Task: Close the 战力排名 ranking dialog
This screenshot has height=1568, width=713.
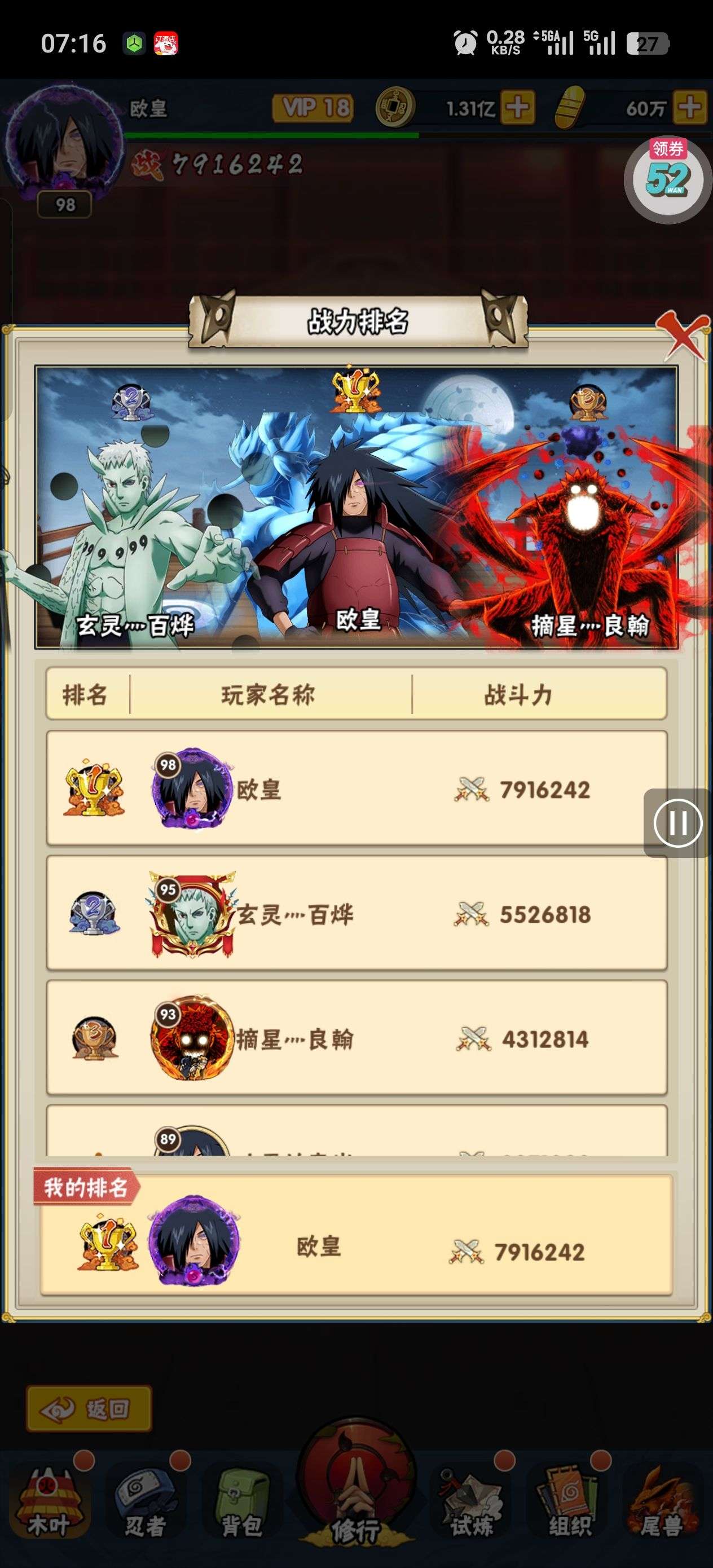Action: pos(684,334)
